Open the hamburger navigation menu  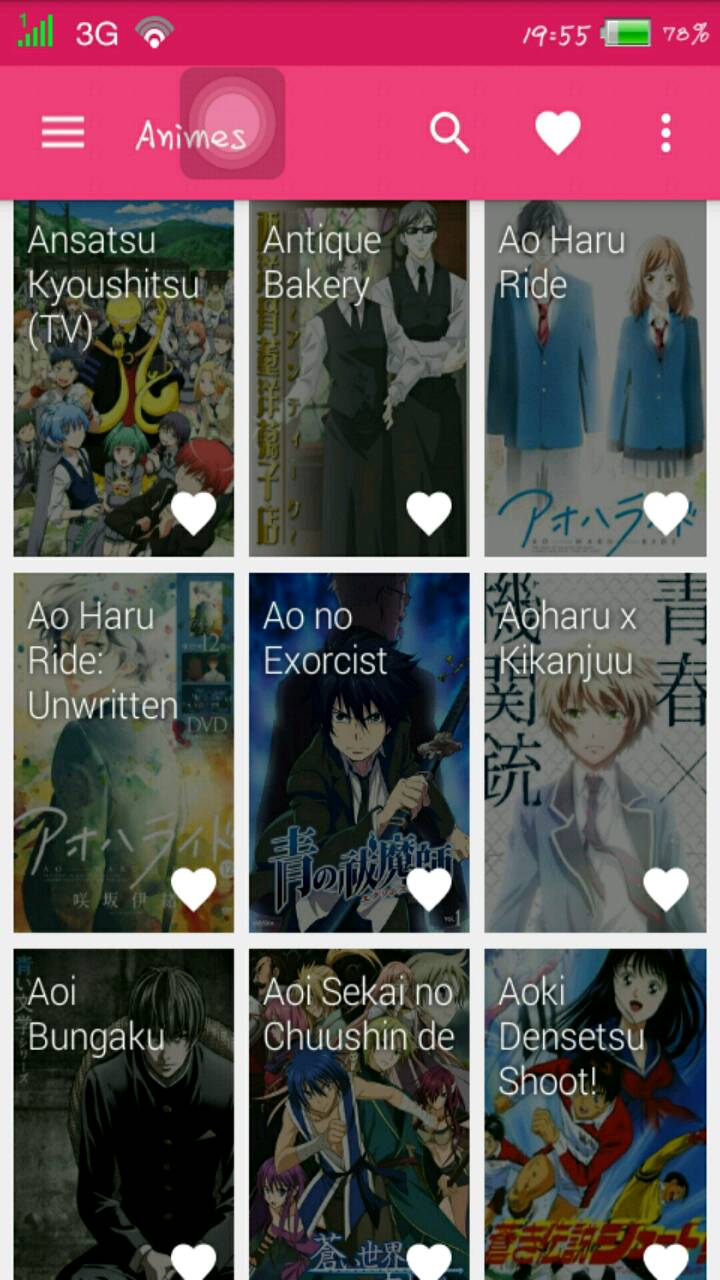pyautogui.click(x=62, y=133)
